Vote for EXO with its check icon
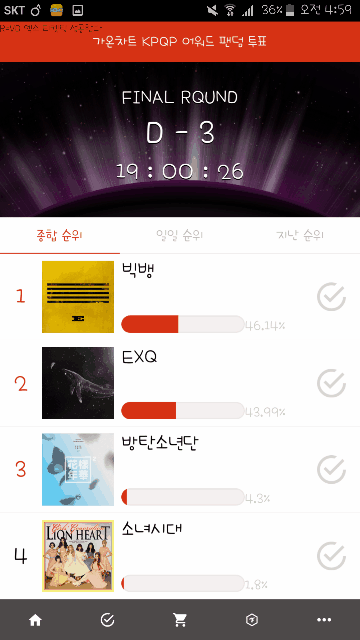This screenshot has width=360, height=640. click(331, 383)
